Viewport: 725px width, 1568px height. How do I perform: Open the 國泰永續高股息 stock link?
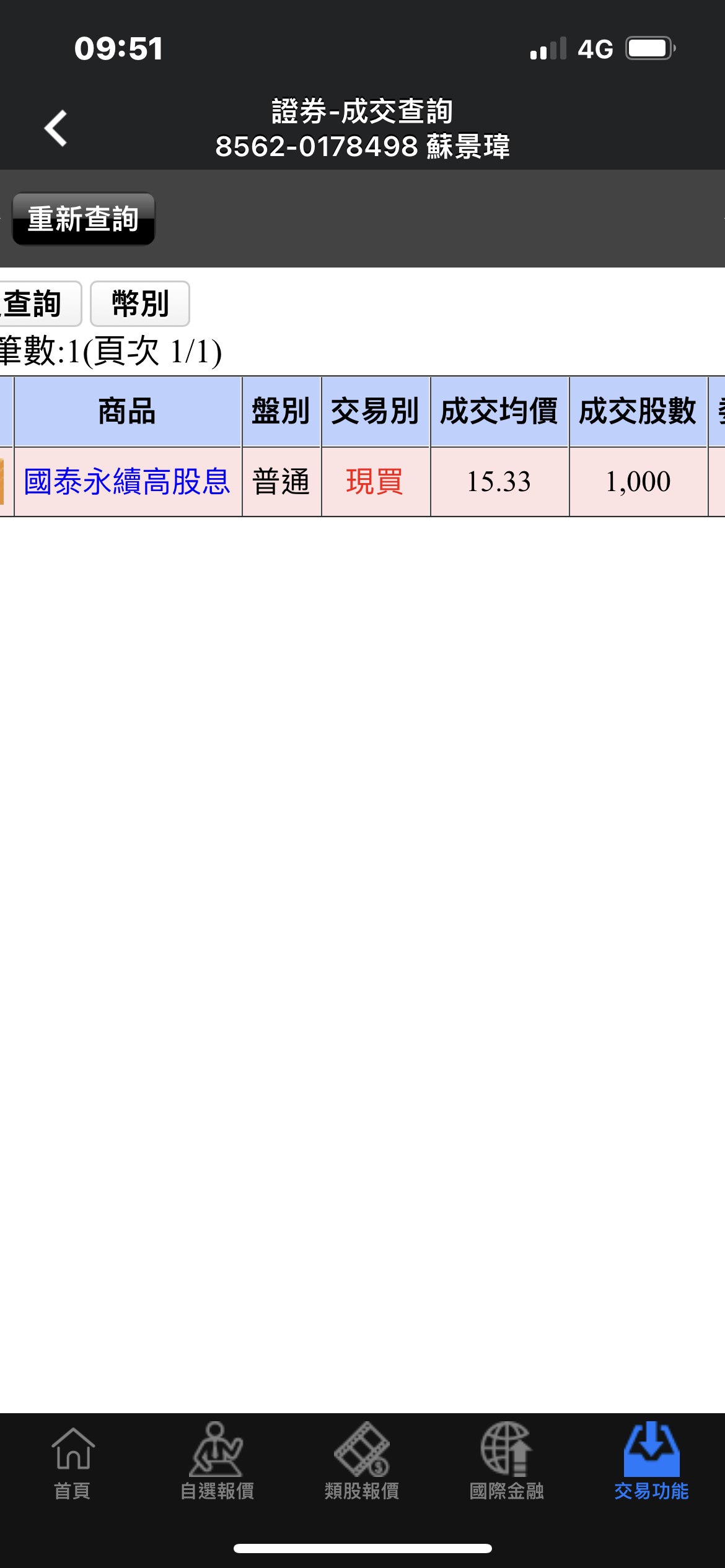[127, 482]
